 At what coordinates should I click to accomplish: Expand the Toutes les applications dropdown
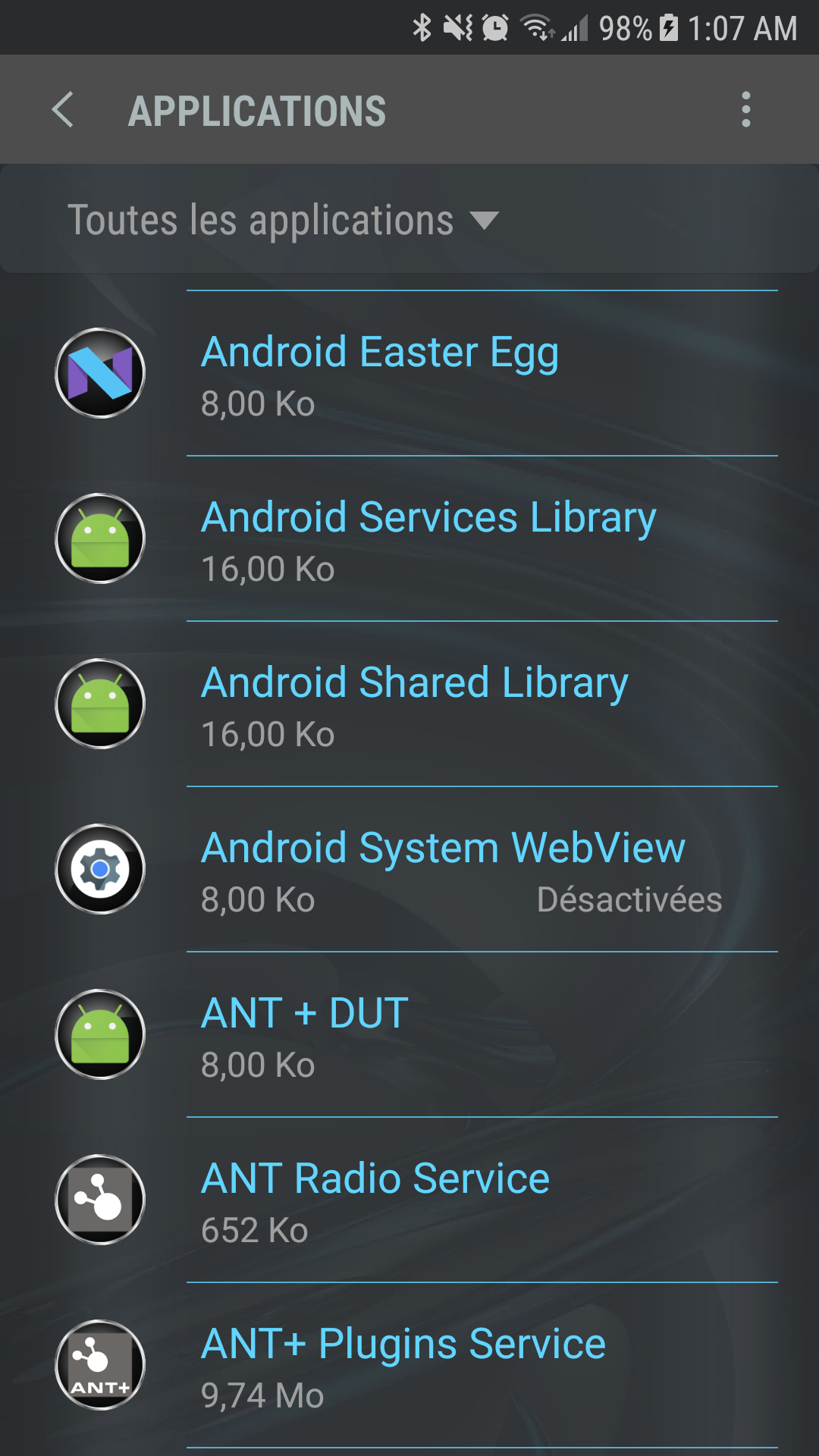pos(284,221)
